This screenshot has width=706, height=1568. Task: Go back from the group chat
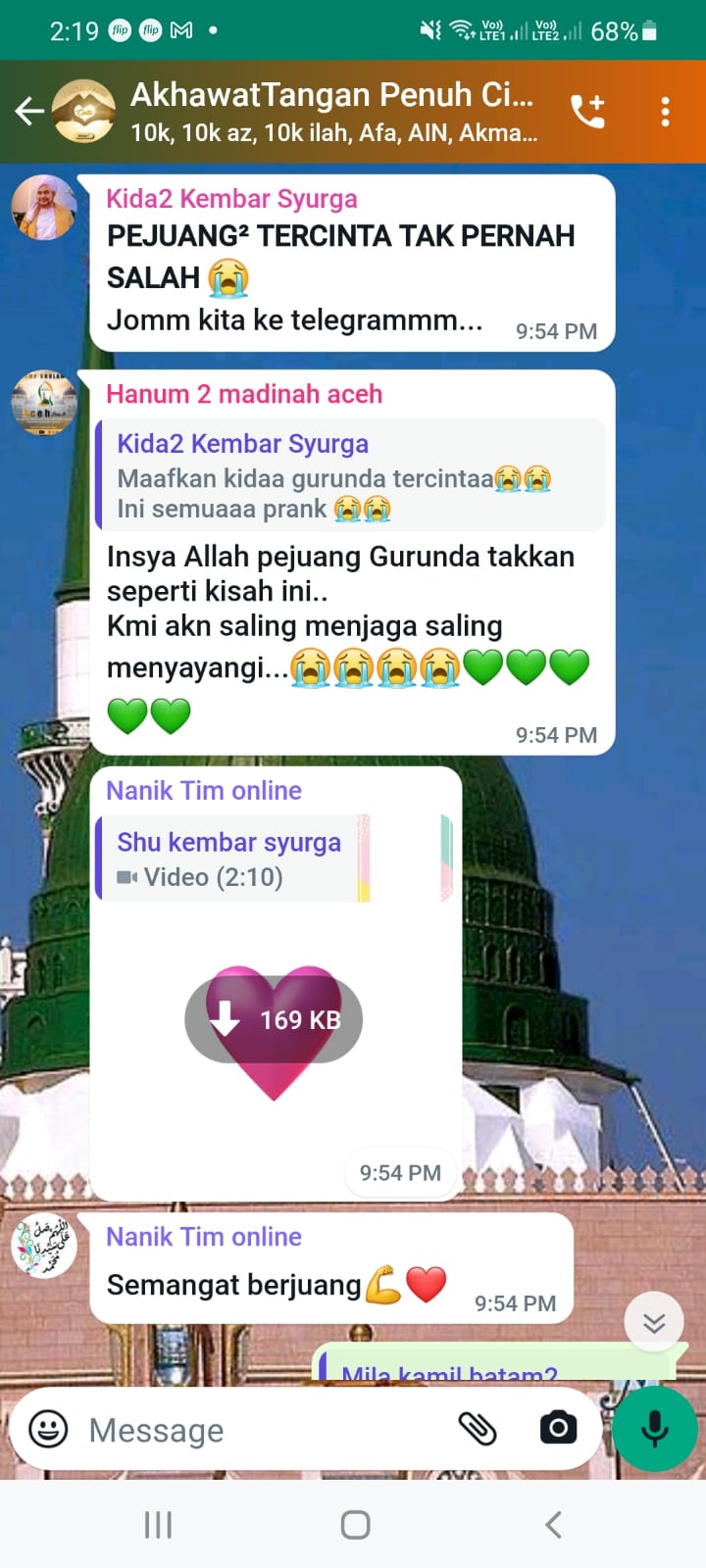[29, 112]
